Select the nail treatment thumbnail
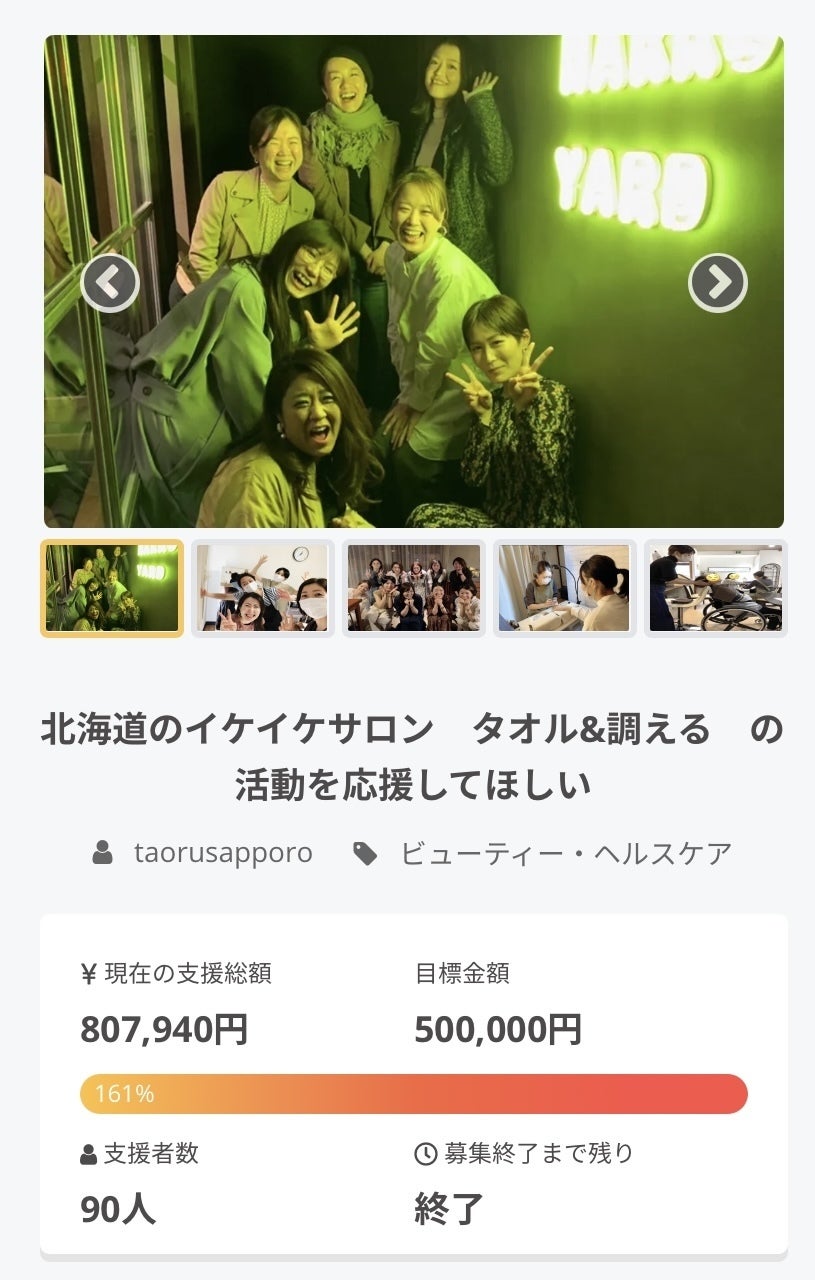Viewport: 815px width, 1280px height. tap(564, 588)
